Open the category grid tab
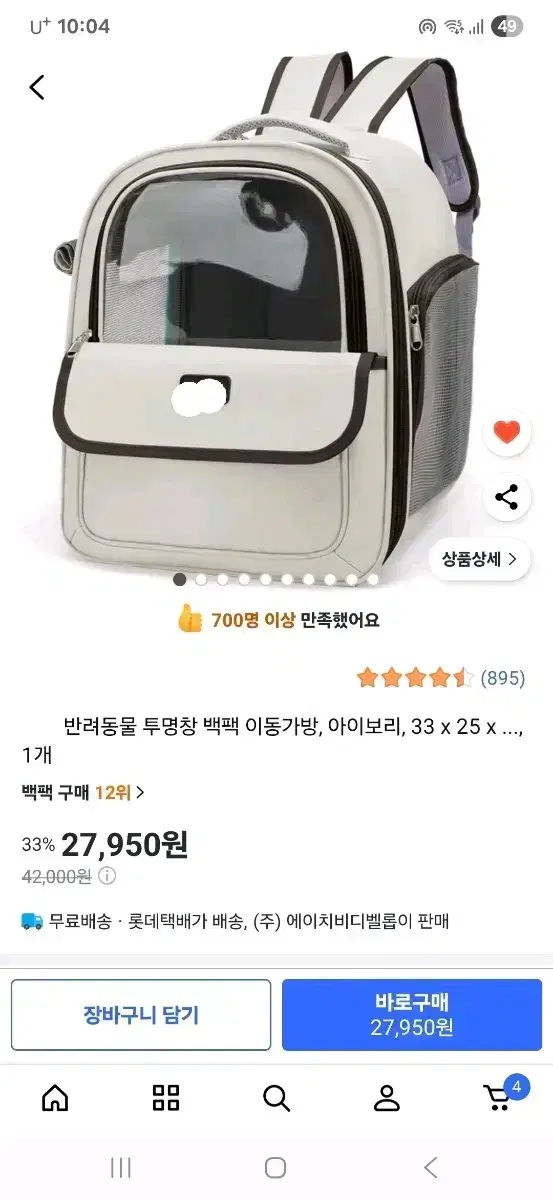Image resolution: width=553 pixels, height=1200 pixels. point(166,1098)
